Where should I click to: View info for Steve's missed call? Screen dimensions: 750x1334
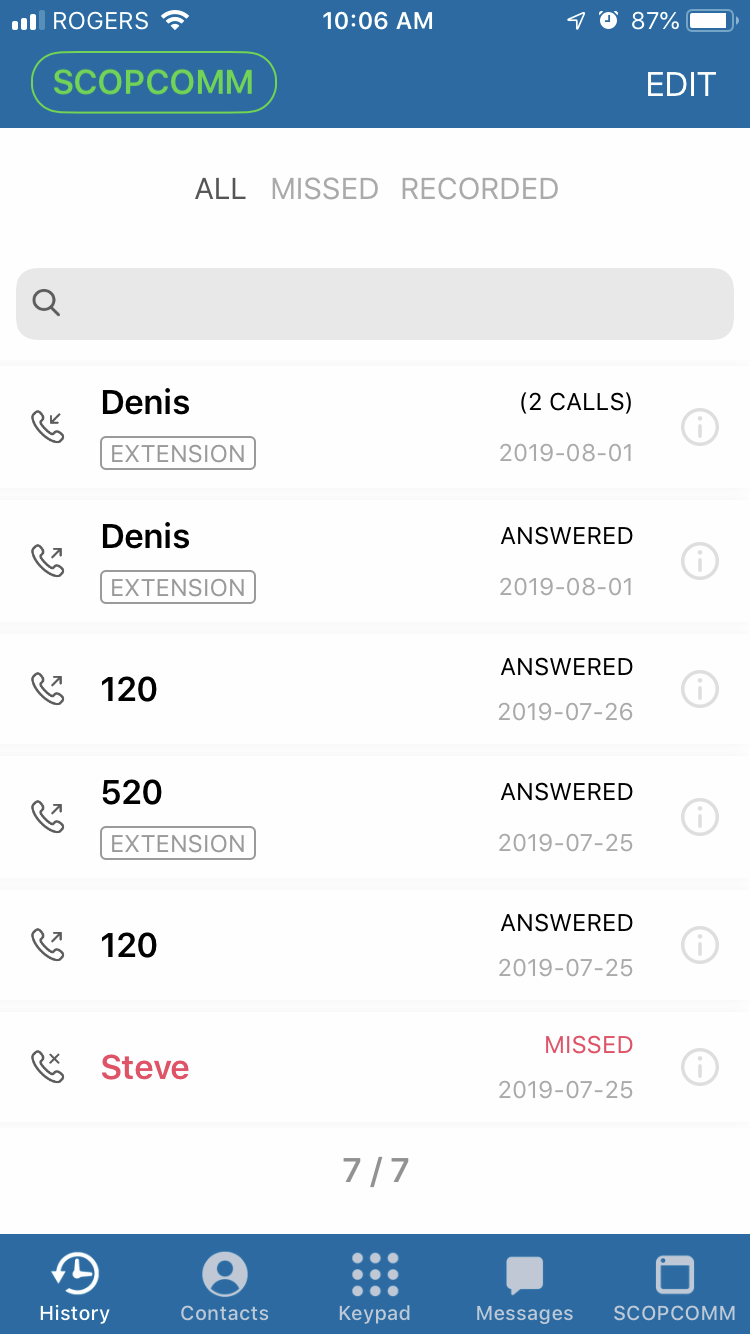coord(700,1067)
